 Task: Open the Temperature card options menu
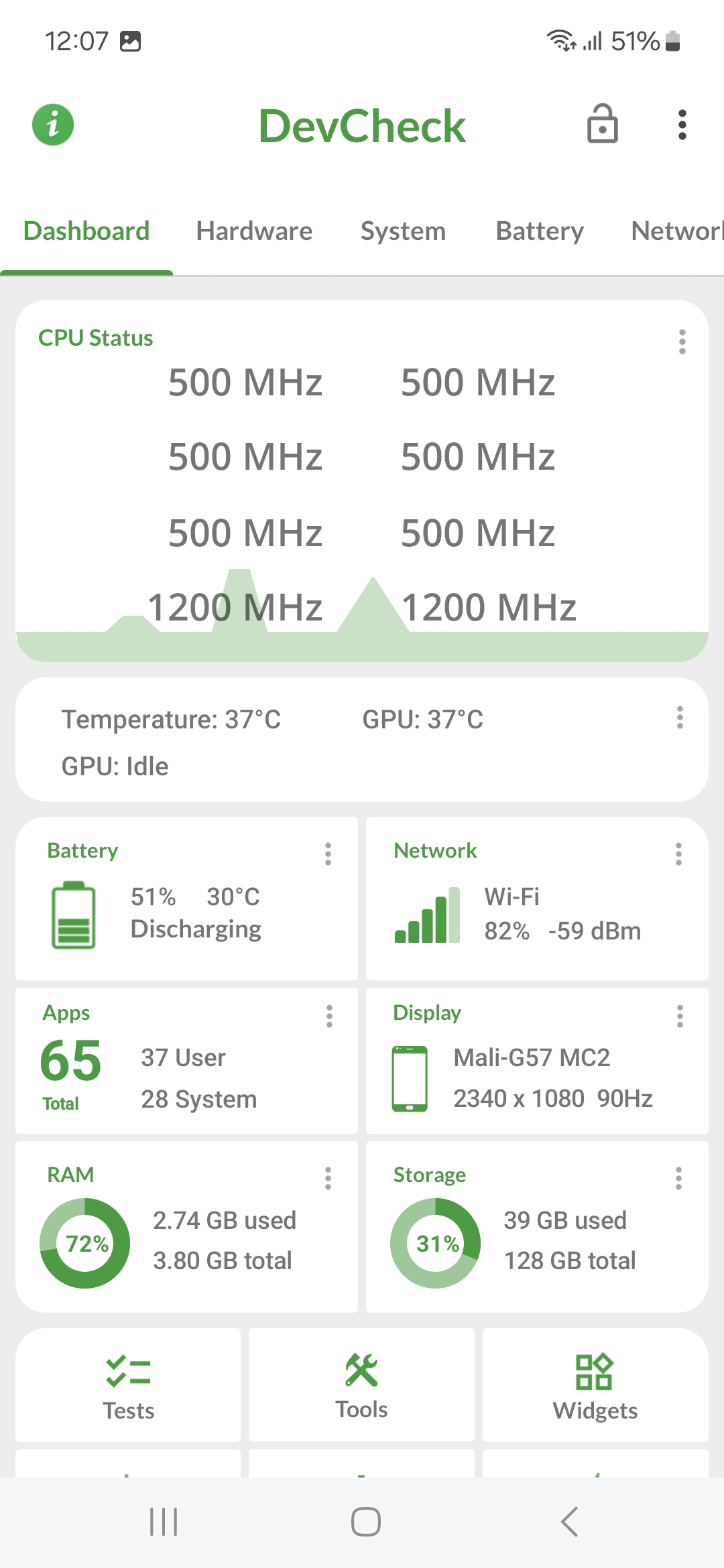pyautogui.click(x=680, y=718)
